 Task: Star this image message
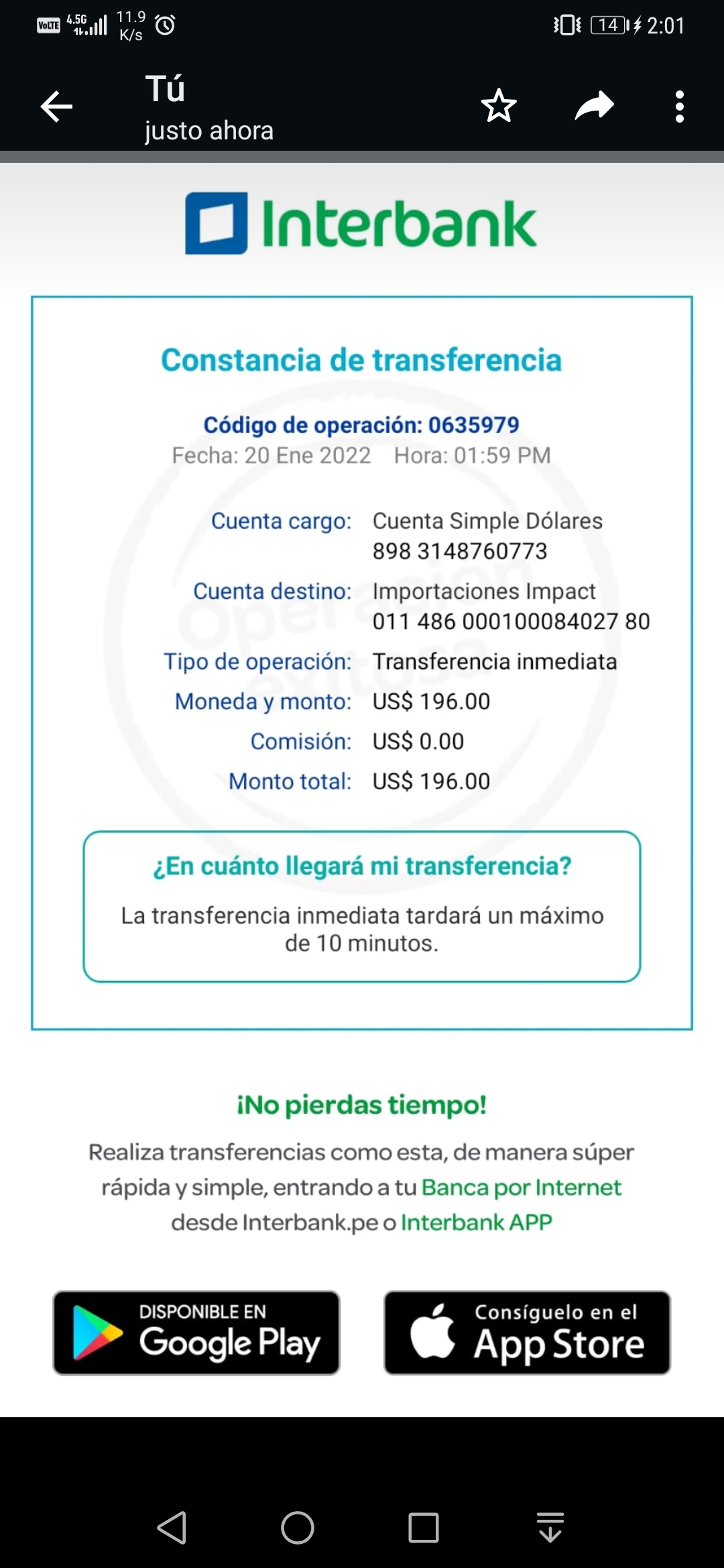point(499,106)
